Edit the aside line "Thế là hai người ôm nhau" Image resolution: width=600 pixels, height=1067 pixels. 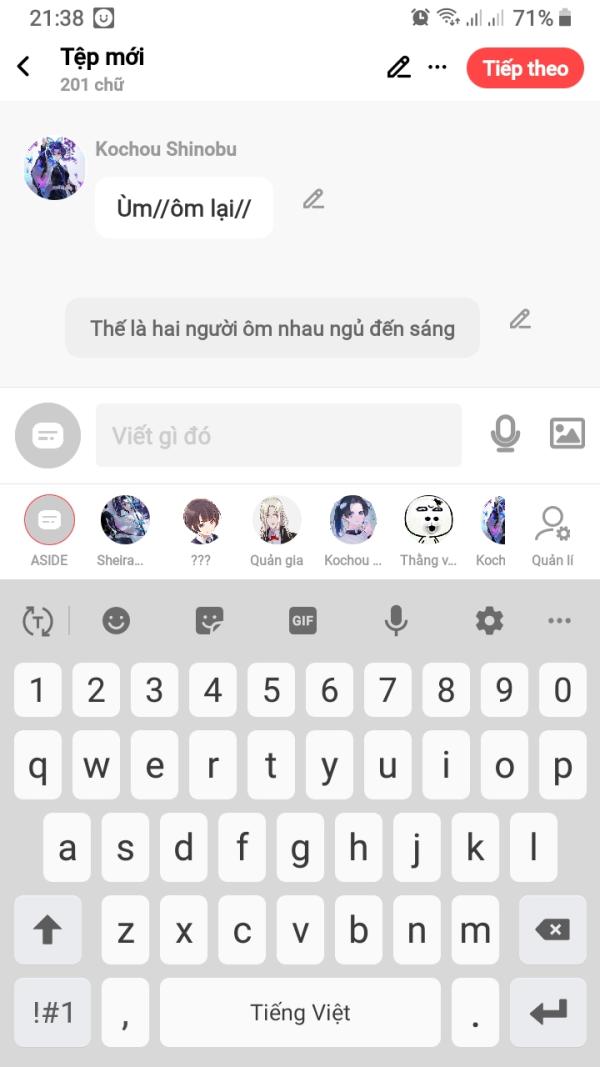(x=520, y=318)
